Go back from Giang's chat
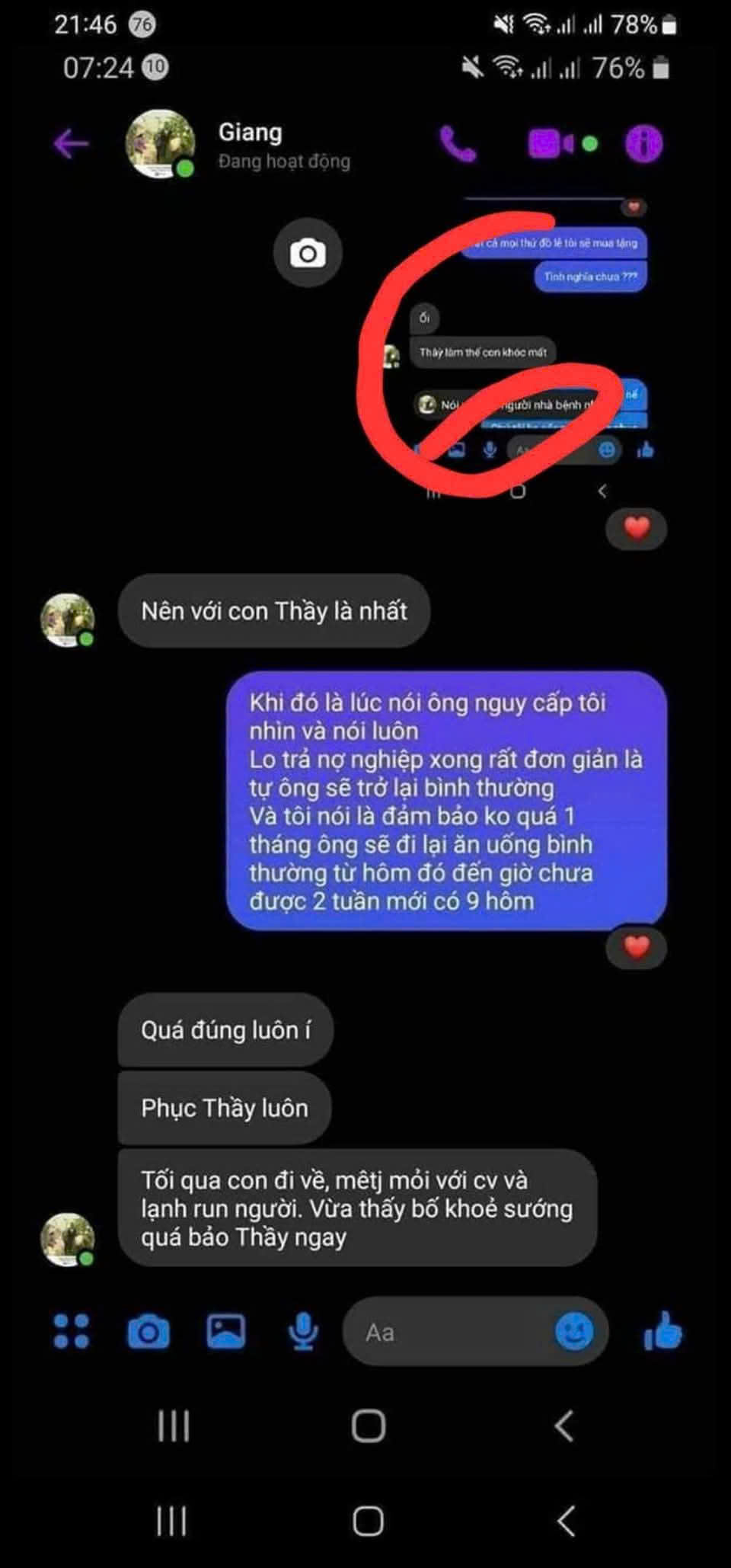731x1568 pixels. (71, 143)
